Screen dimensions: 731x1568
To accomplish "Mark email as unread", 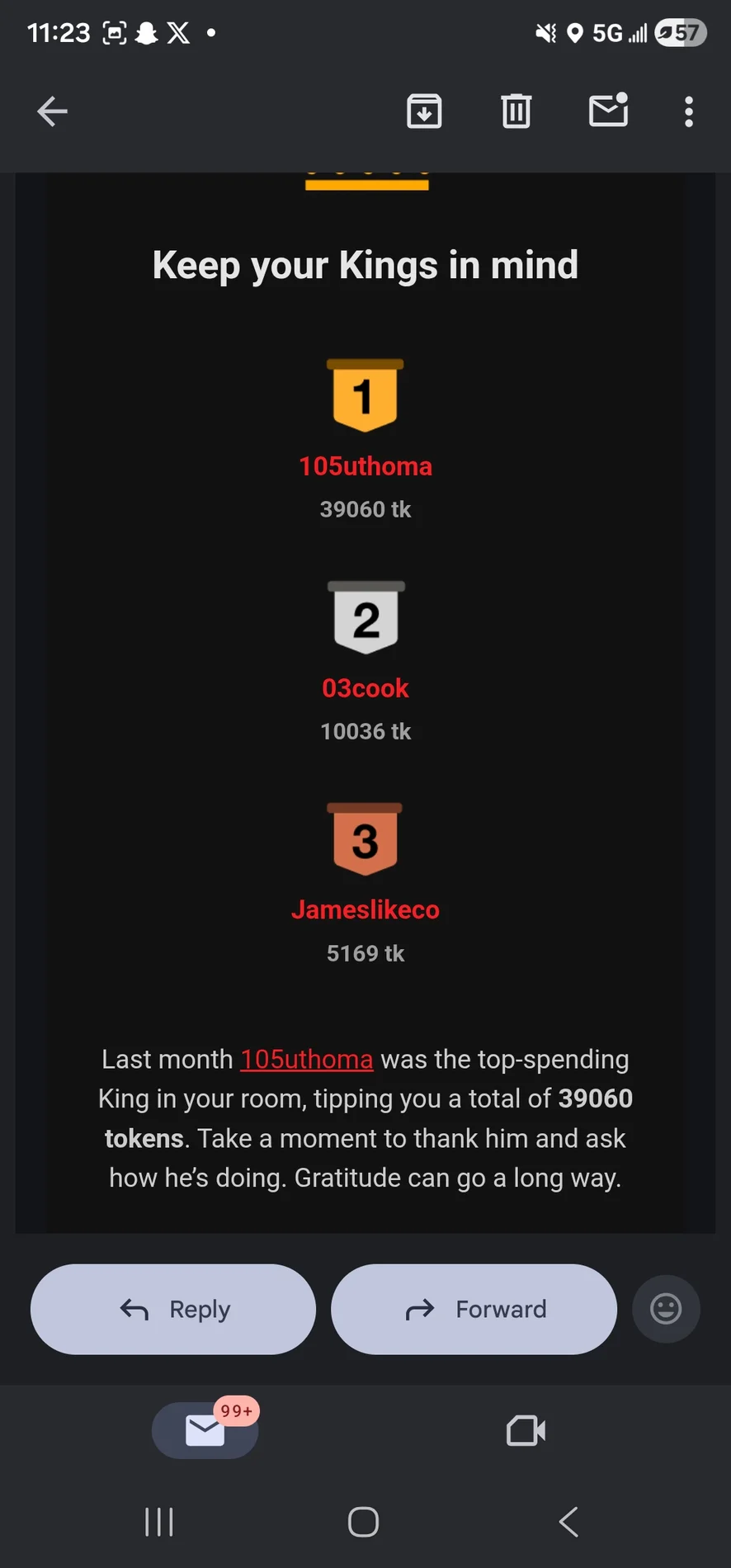I will point(608,111).
